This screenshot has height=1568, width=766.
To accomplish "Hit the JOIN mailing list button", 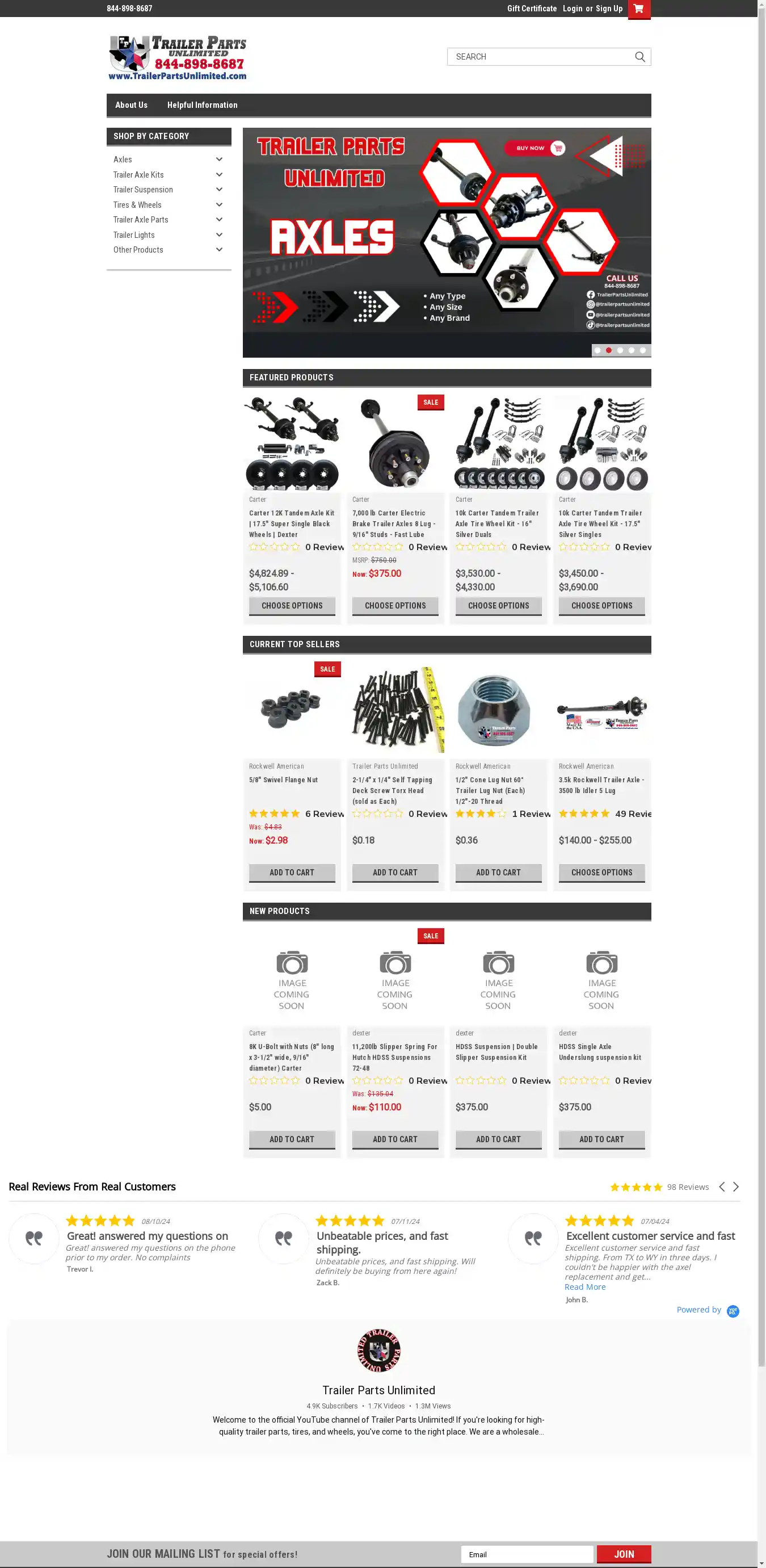I will pyautogui.click(x=624, y=1554).
